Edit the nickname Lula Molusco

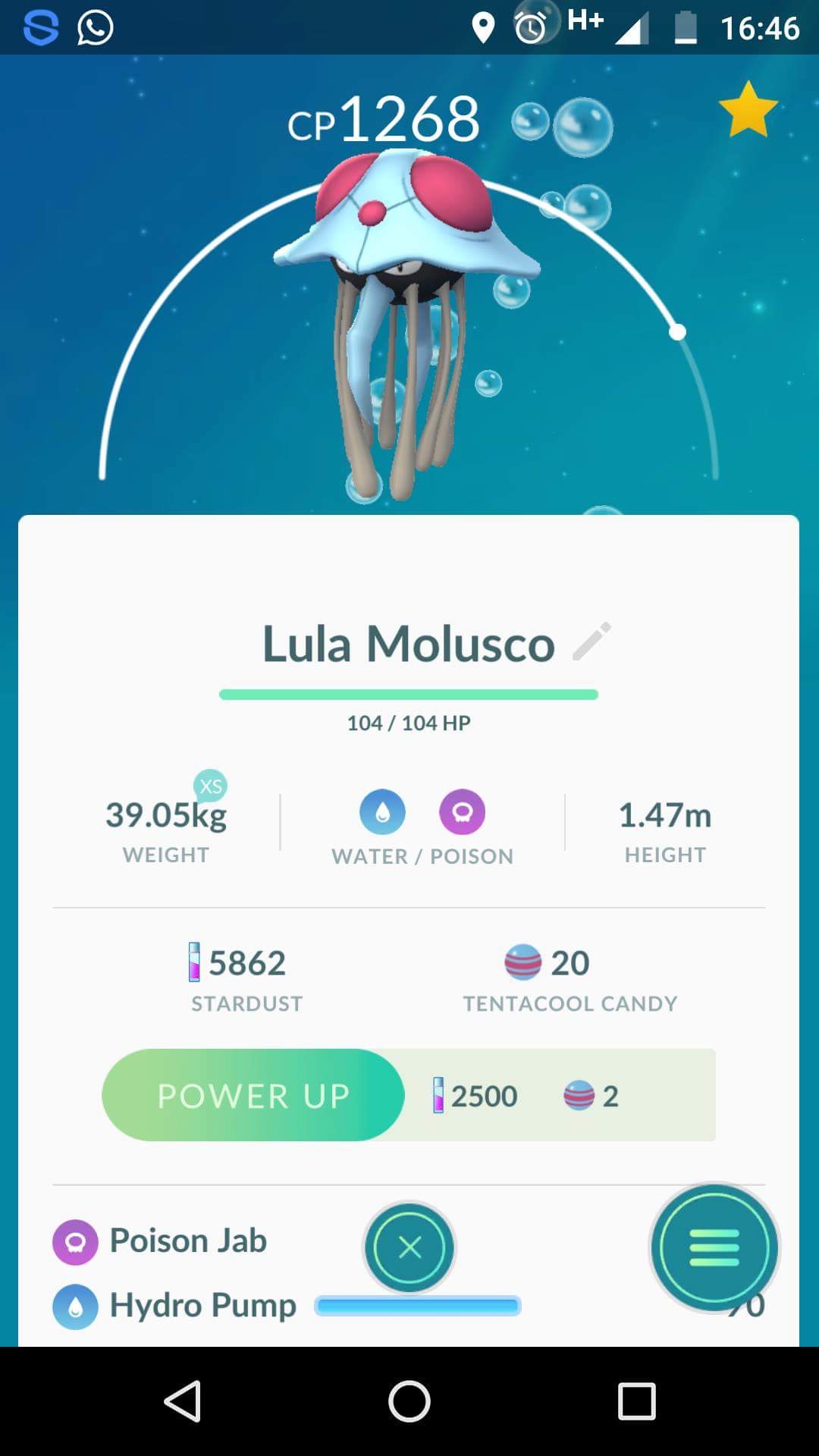tap(591, 642)
